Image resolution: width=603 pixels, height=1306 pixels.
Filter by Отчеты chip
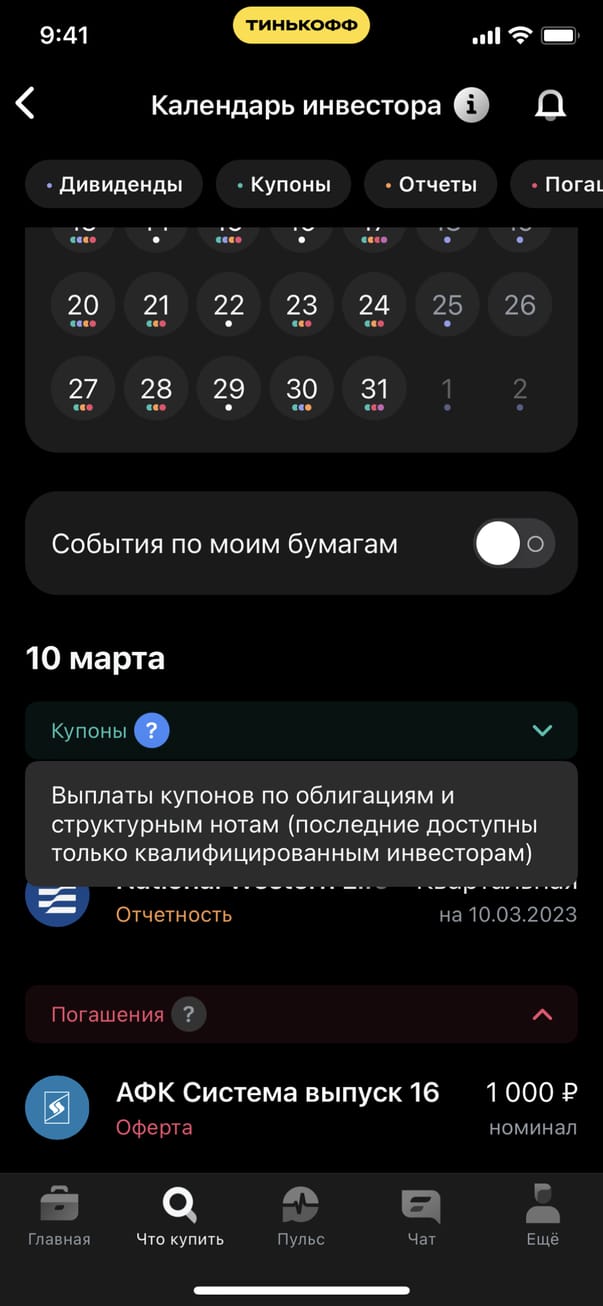click(x=430, y=184)
